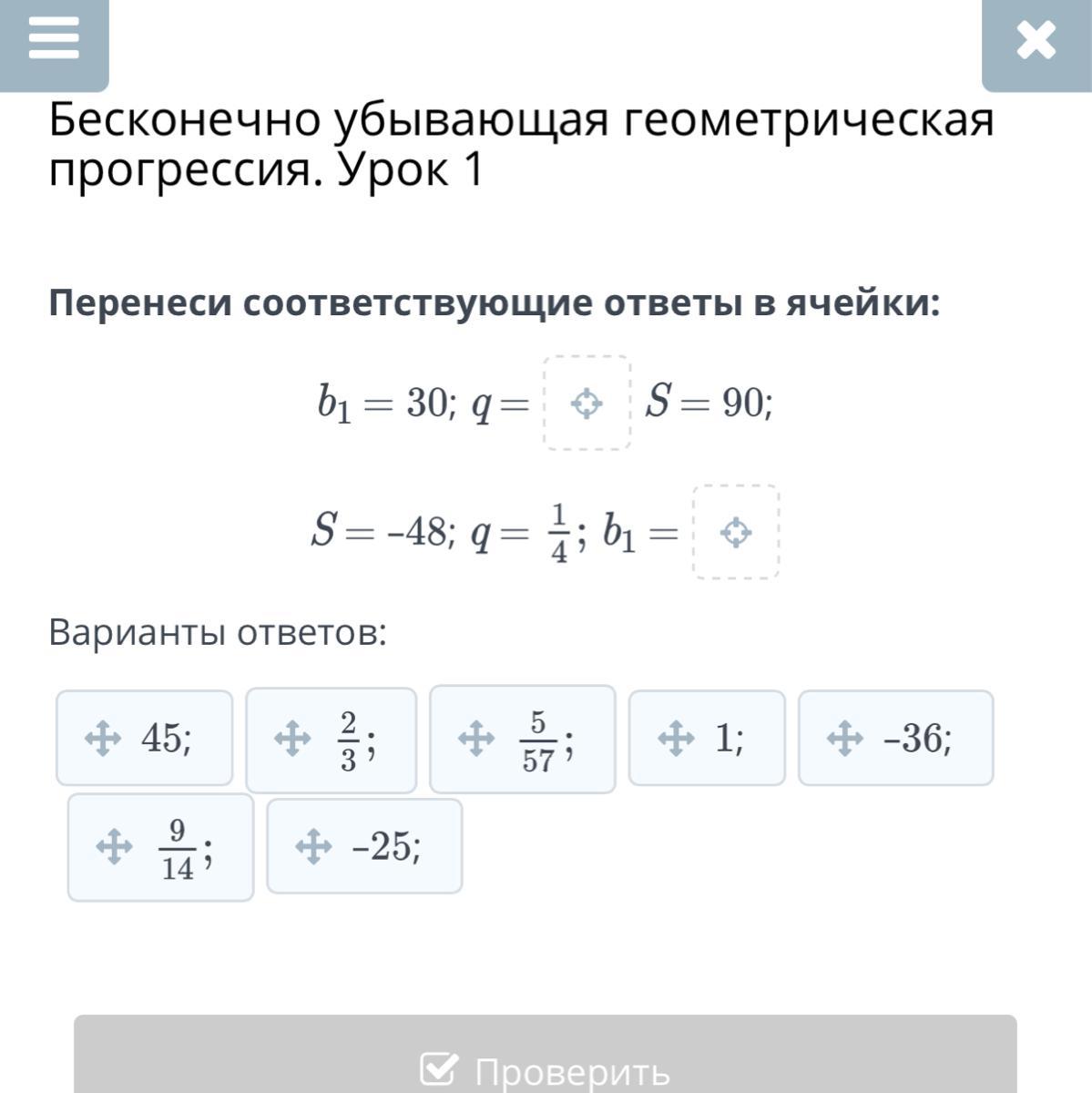1092x1093 pixels.
Task: Tap the empty answer cell for b1
Action: point(735,532)
